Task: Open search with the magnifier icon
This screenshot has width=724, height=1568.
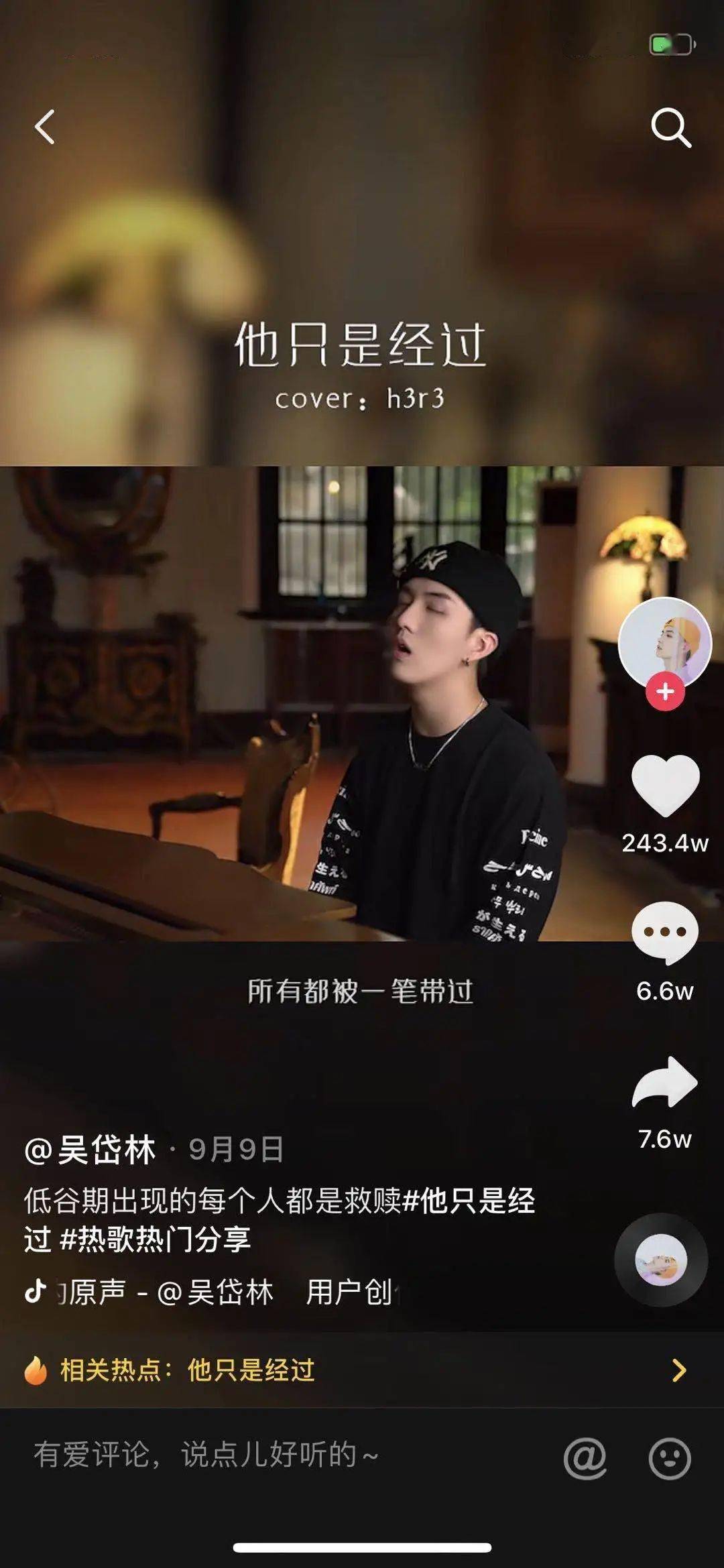Action: (x=670, y=127)
